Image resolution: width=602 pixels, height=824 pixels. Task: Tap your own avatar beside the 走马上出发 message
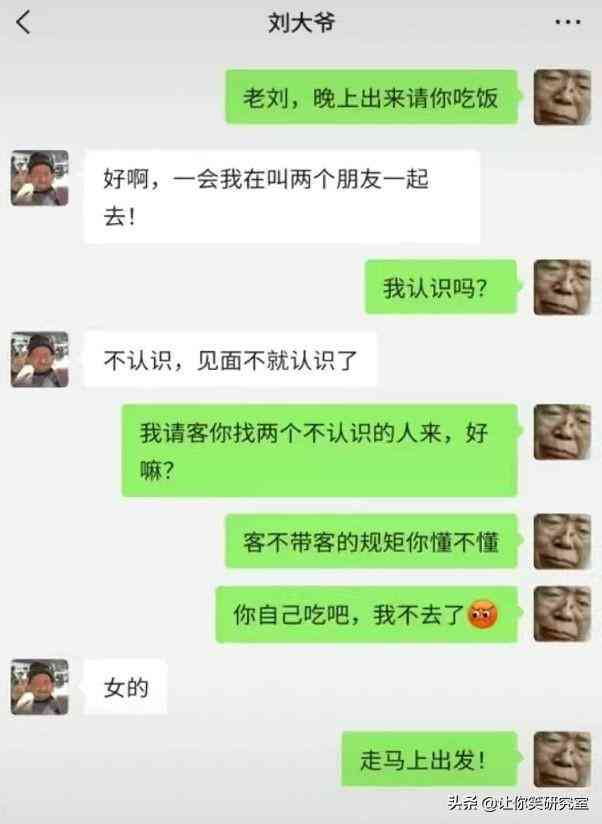(x=561, y=758)
